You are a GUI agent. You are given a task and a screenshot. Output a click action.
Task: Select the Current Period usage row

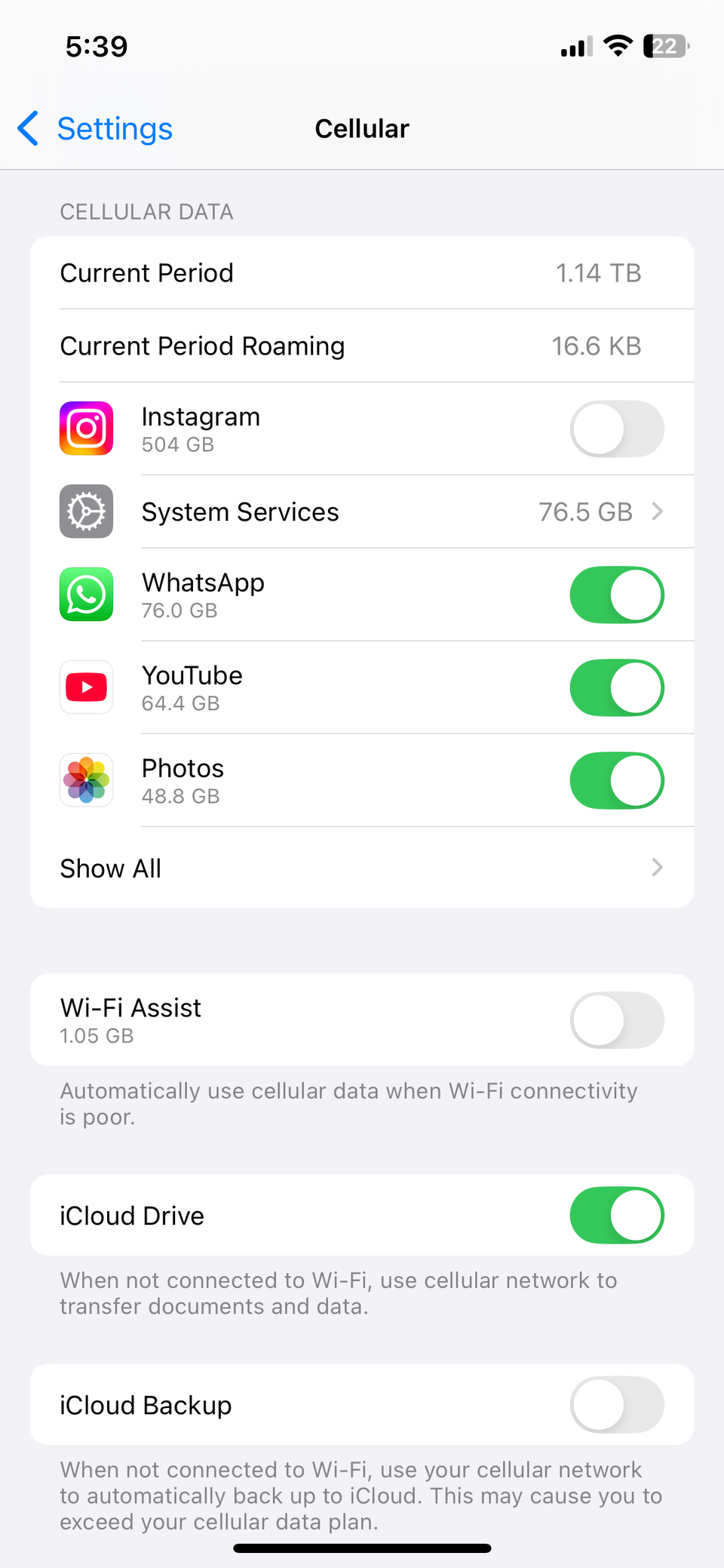(x=362, y=272)
